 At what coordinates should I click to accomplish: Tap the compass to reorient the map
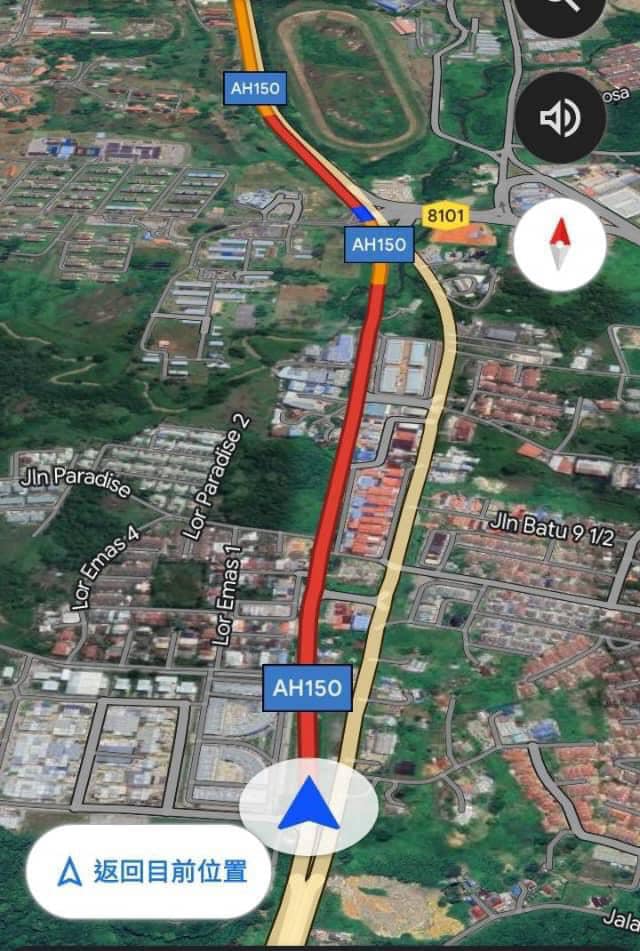[x=560, y=245]
